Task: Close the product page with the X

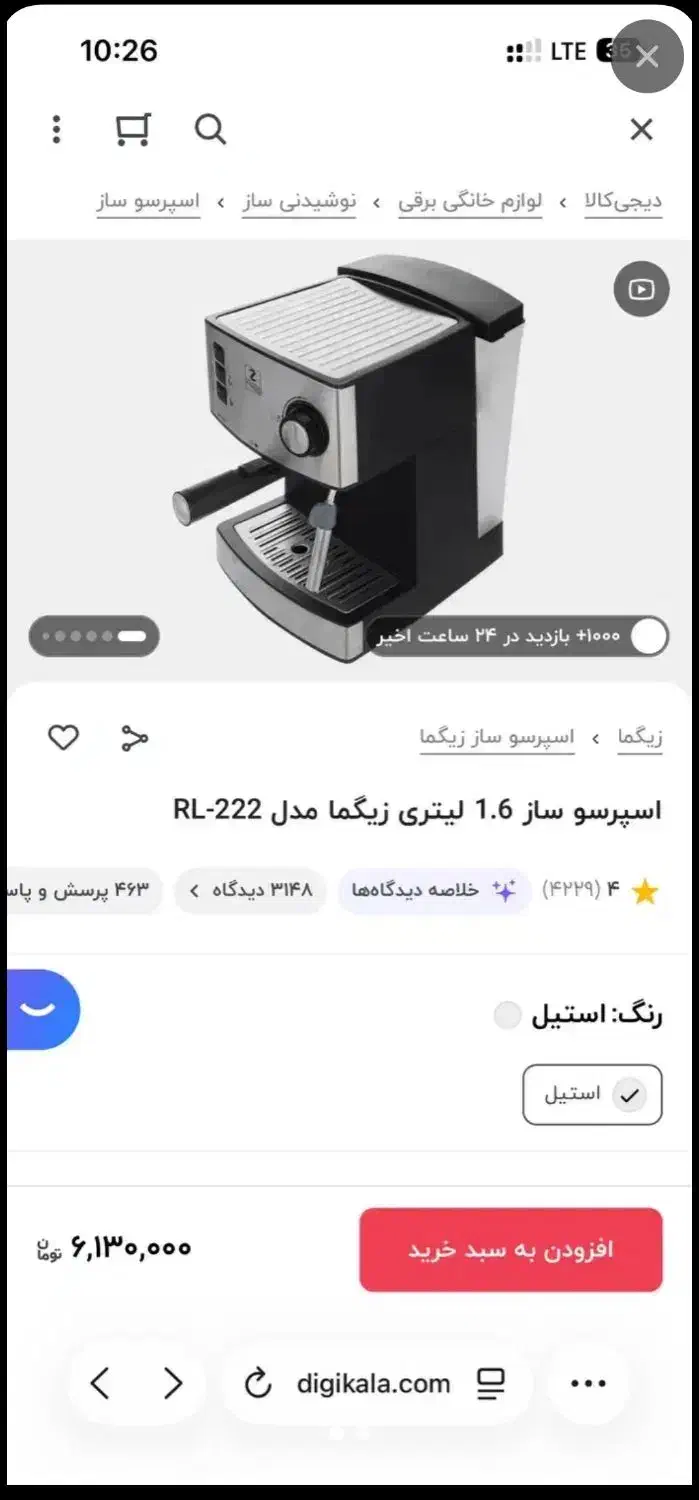Action: pyautogui.click(x=641, y=129)
